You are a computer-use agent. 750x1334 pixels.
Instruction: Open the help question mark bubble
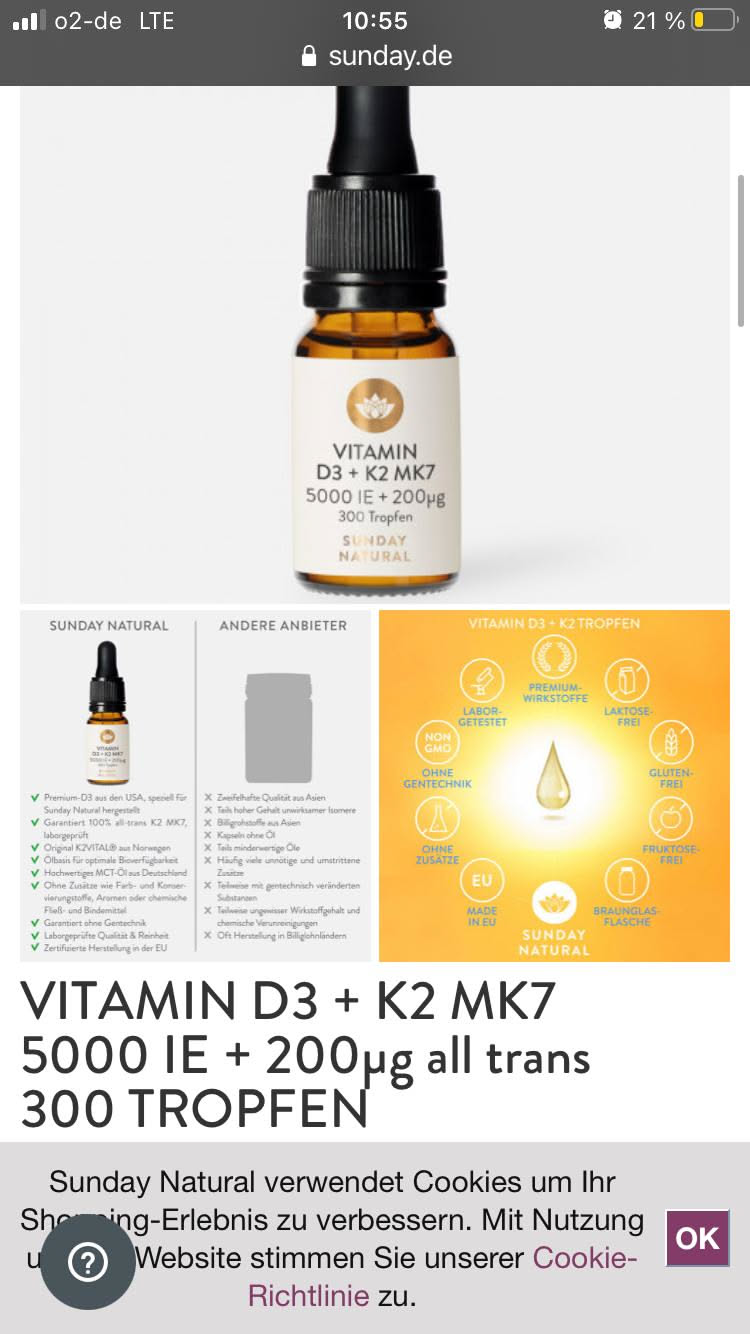pyautogui.click(x=88, y=1262)
